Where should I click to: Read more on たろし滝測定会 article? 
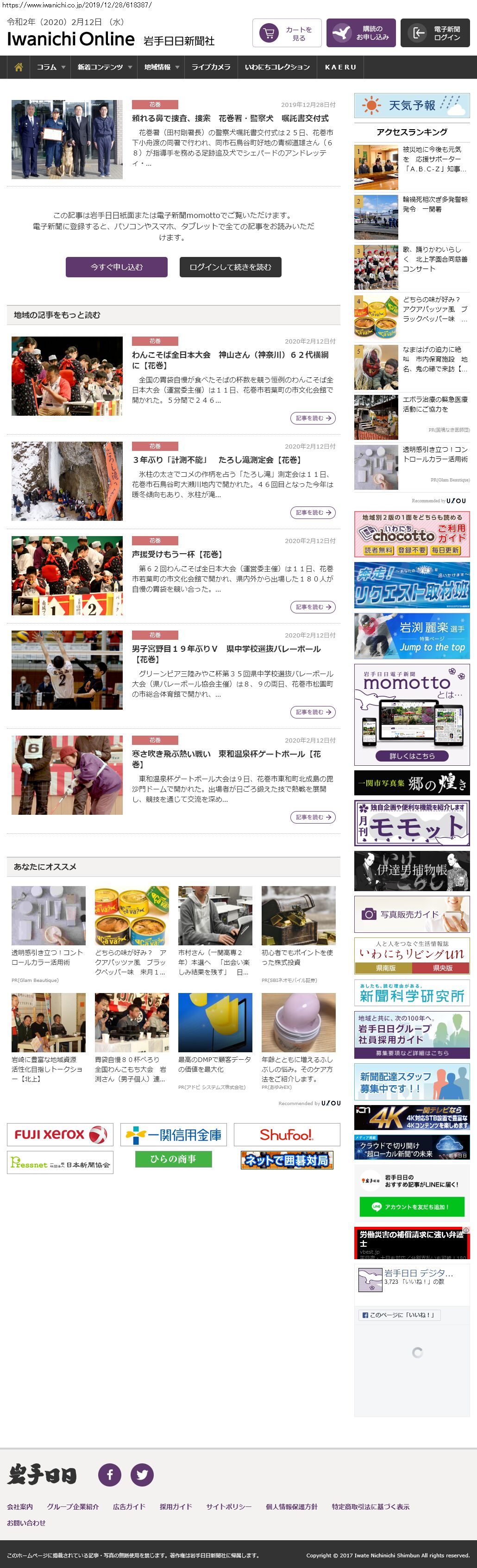pos(313,512)
